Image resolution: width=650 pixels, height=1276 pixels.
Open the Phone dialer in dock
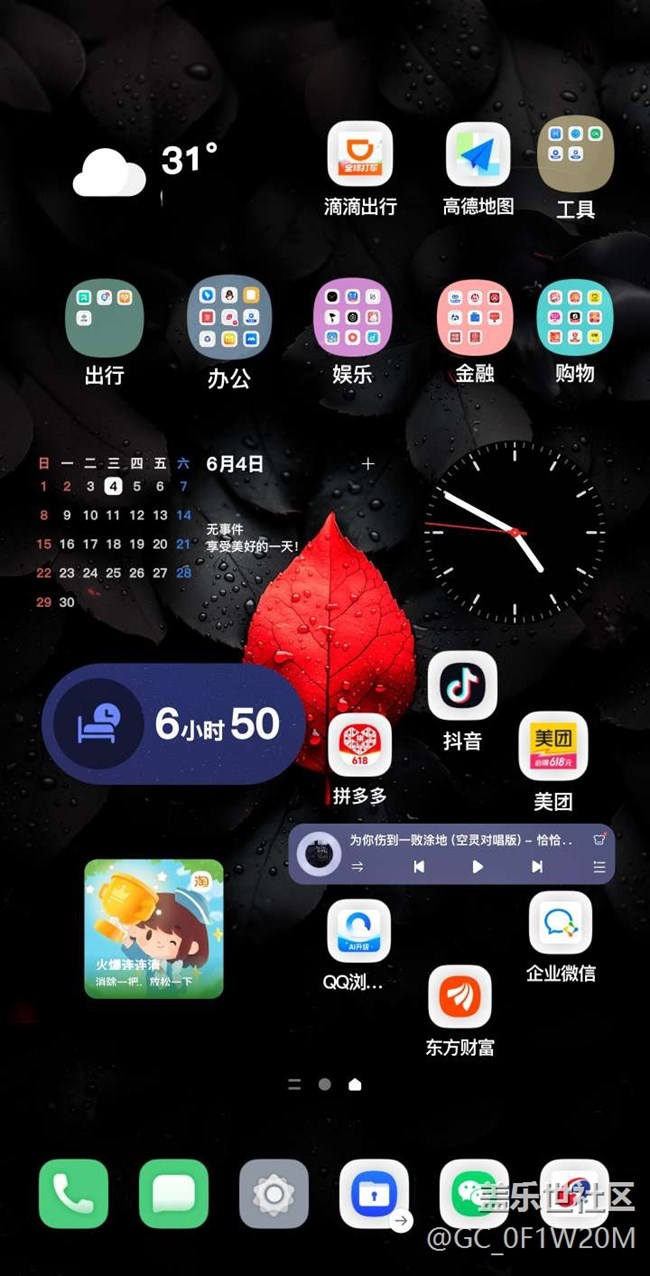coord(73,1193)
